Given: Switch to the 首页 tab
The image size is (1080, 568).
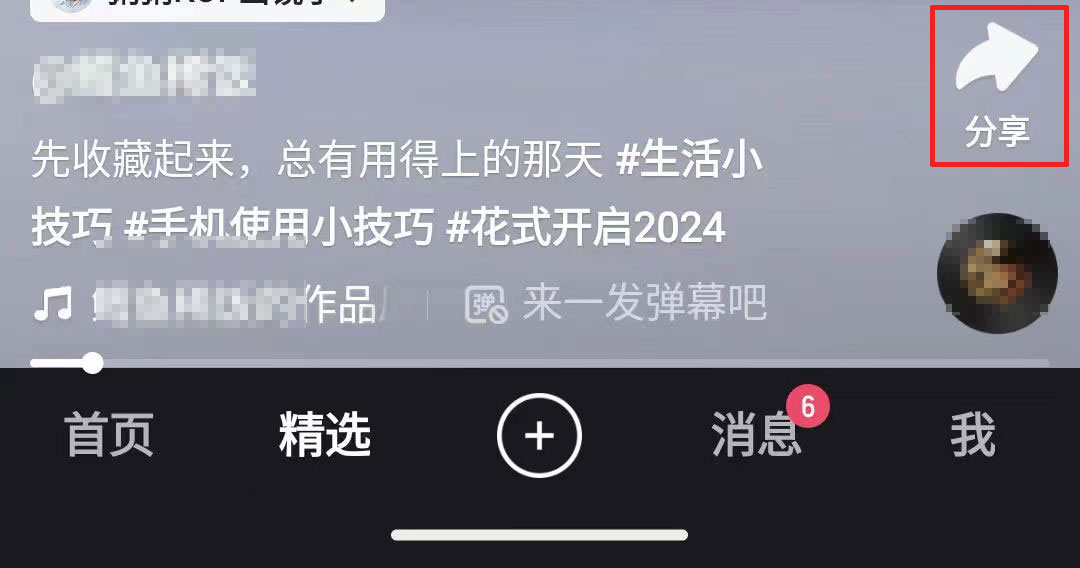Looking at the screenshot, I should [x=108, y=436].
